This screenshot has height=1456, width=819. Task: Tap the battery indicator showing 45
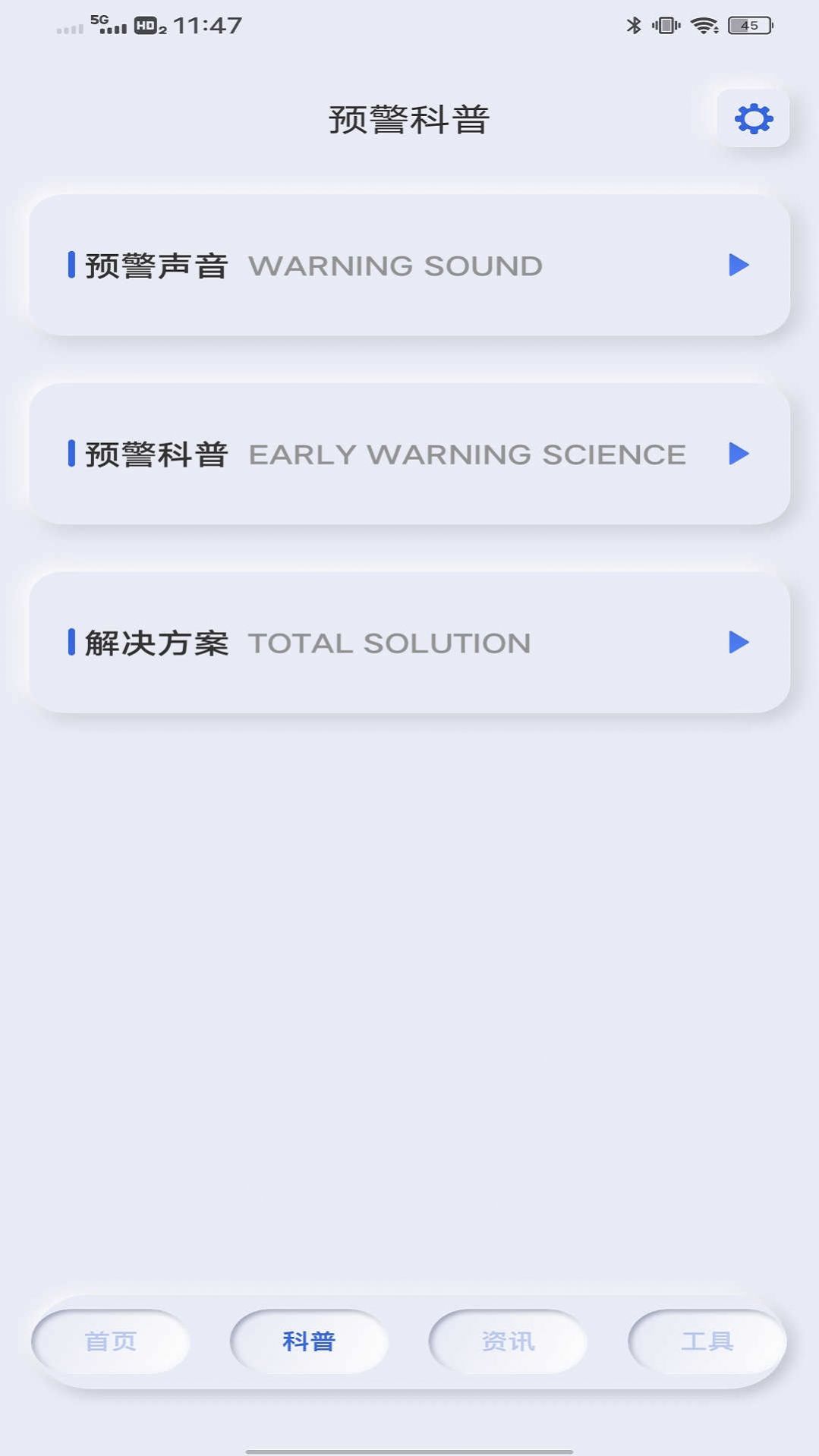pos(751,25)
